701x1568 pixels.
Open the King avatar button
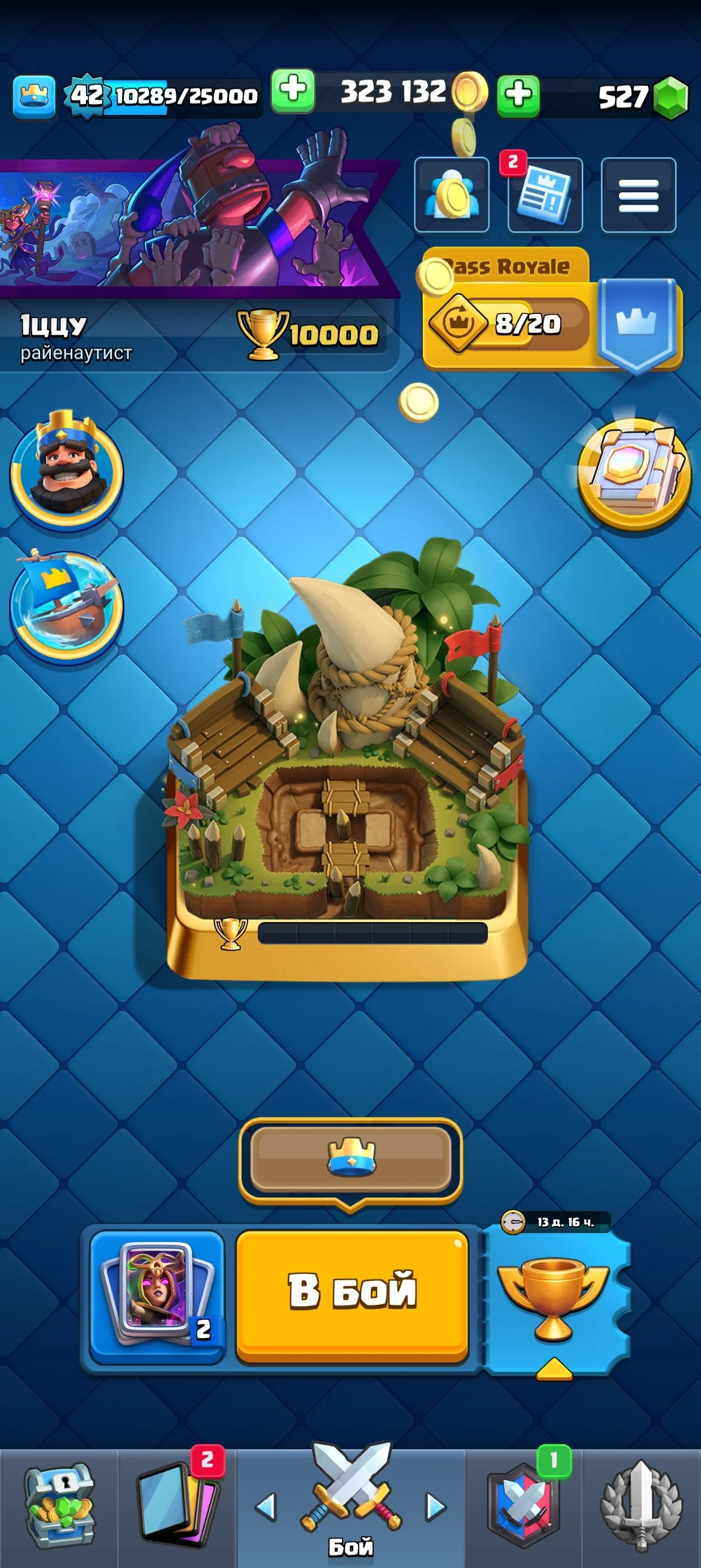click(66, 469)
